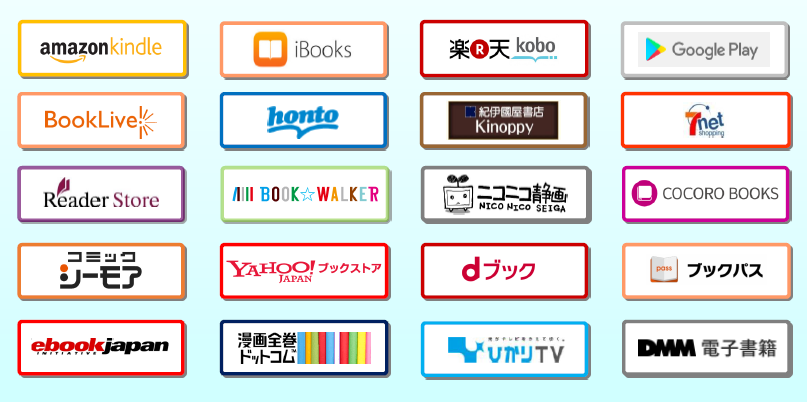Open the Reader Store button
807x402 pixels.
101,194
